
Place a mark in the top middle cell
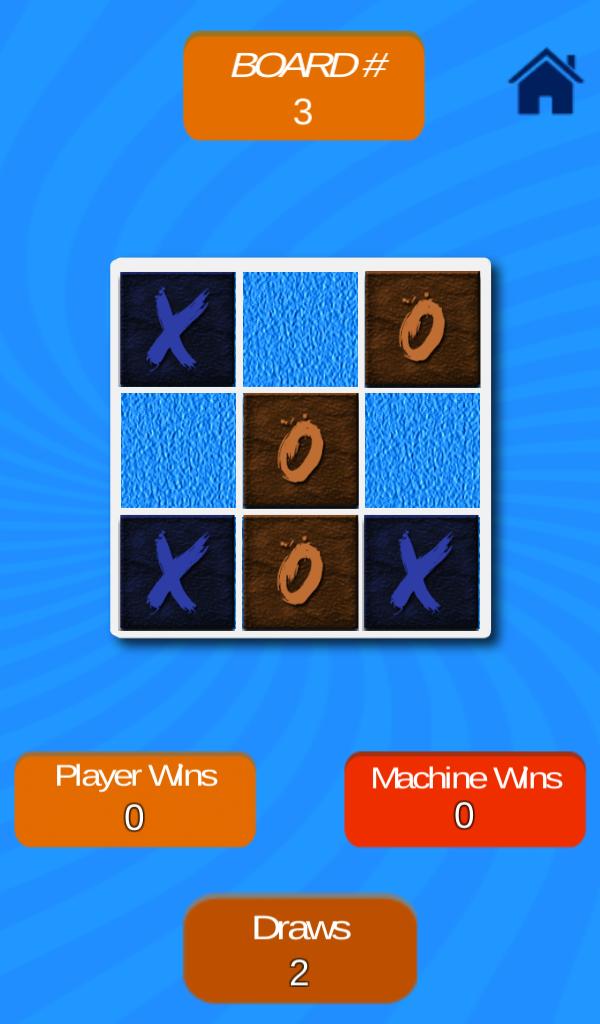point(300,329)
